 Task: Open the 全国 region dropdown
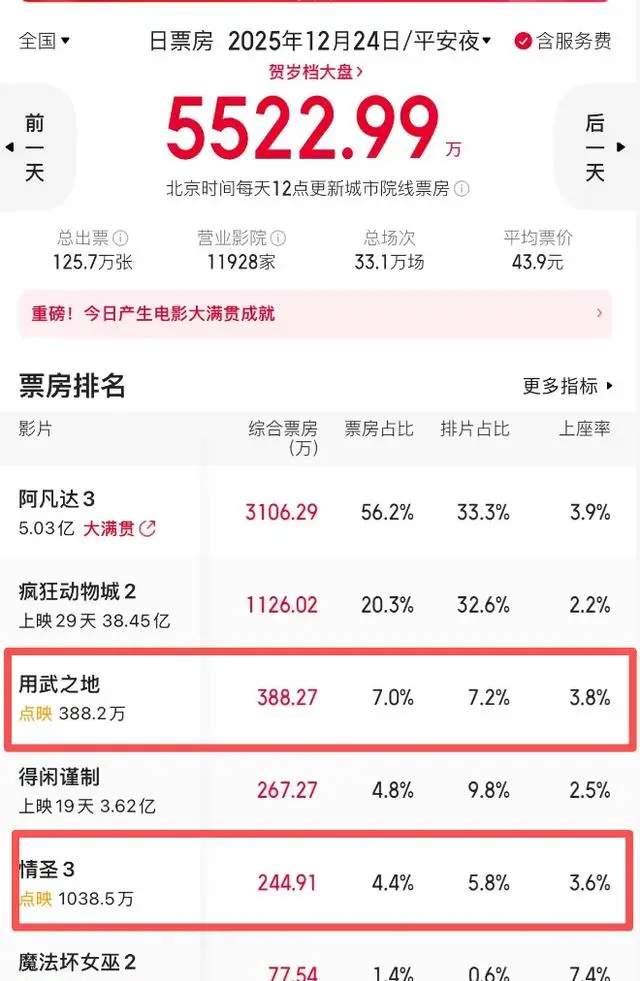tap(44, 41)
